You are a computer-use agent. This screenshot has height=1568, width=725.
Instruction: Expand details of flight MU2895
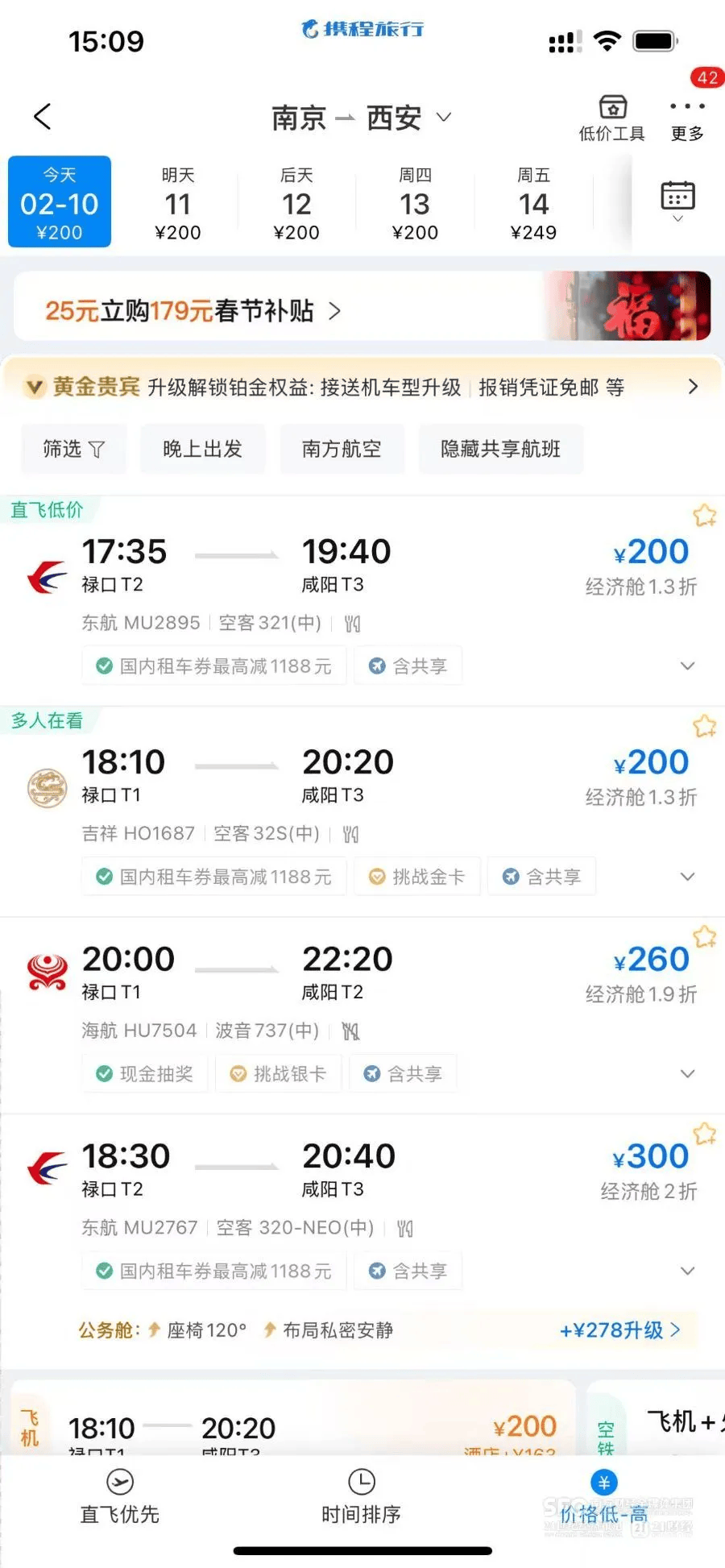pos(687,666)
